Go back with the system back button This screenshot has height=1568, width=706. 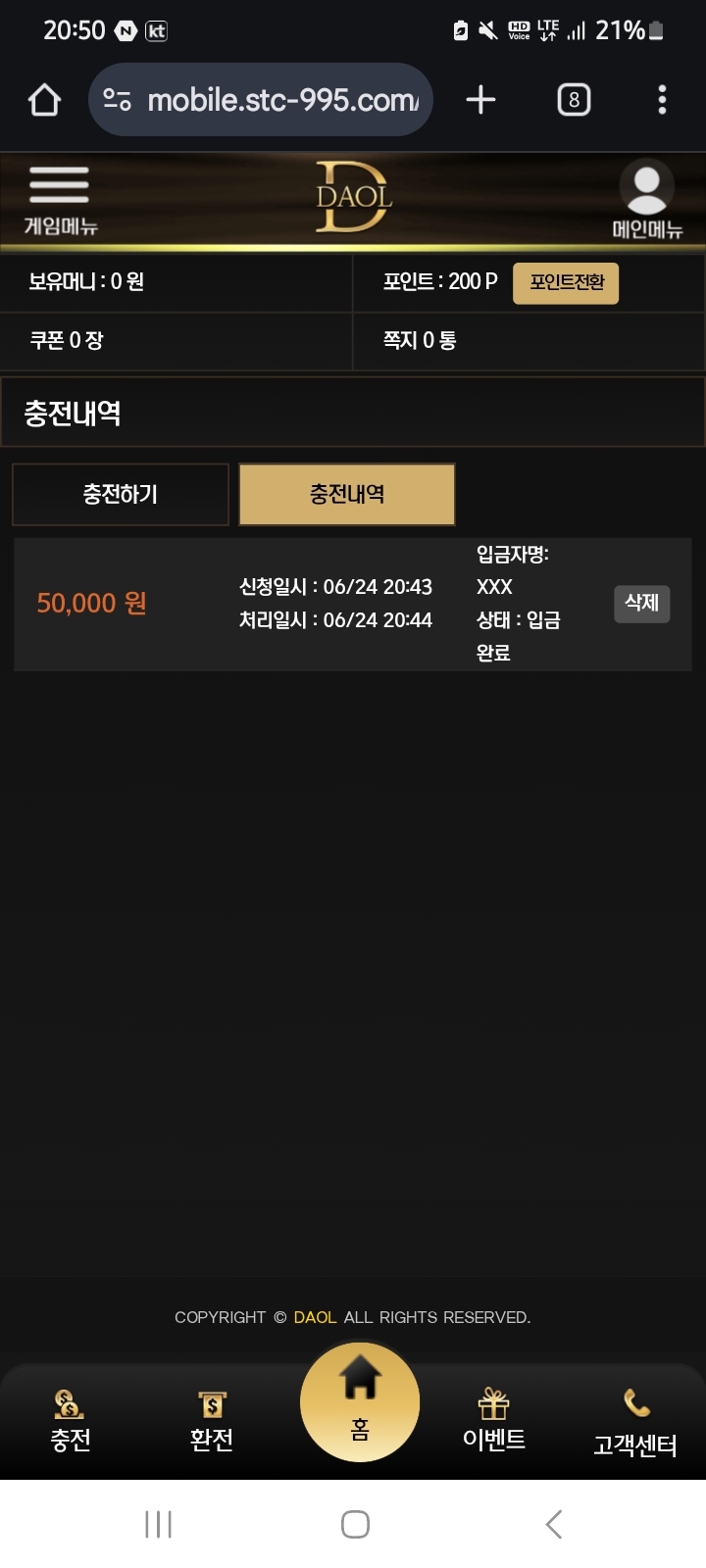(x=553, y=1524)
